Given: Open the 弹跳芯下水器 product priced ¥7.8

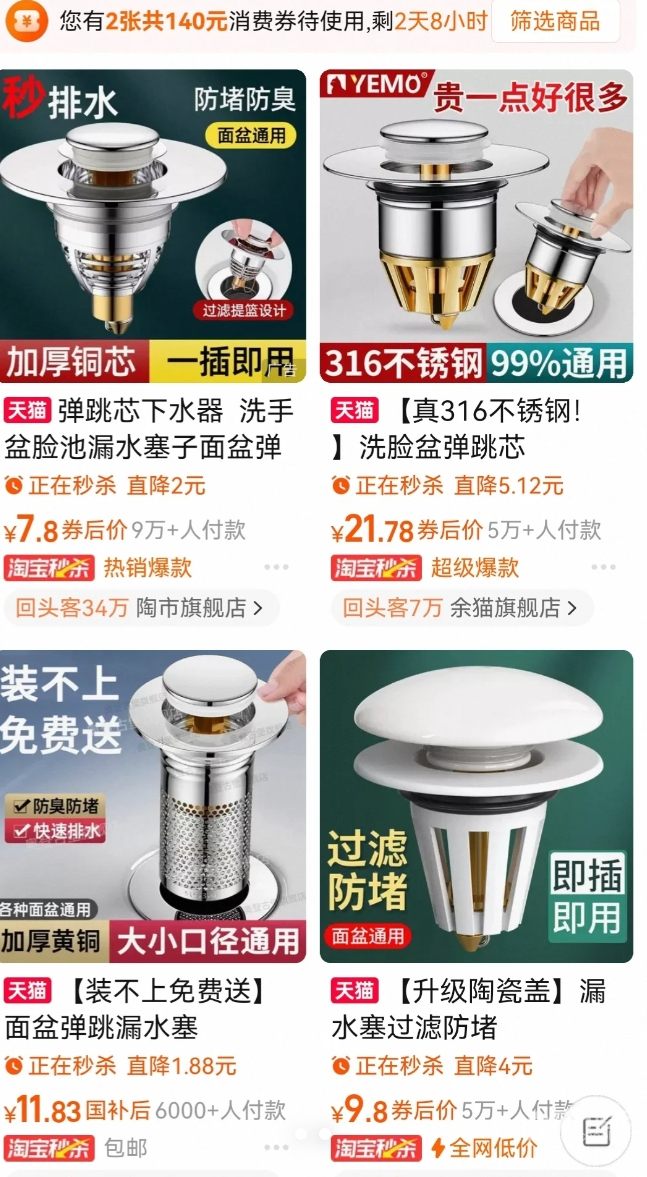Looking at the screenshot, I should pos(153,226).
